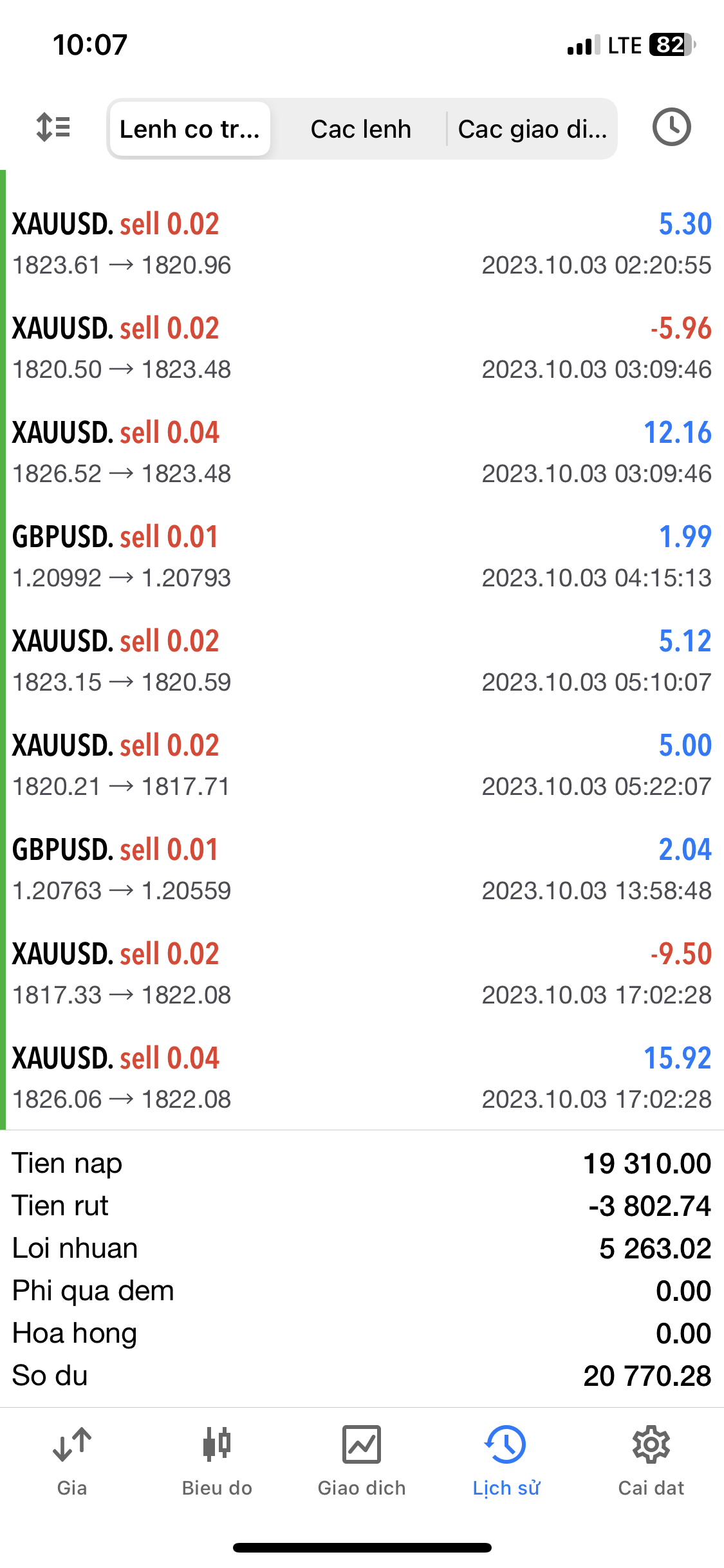Expand the XAUUSD trade with -5.96 loss

click(362, 348)
